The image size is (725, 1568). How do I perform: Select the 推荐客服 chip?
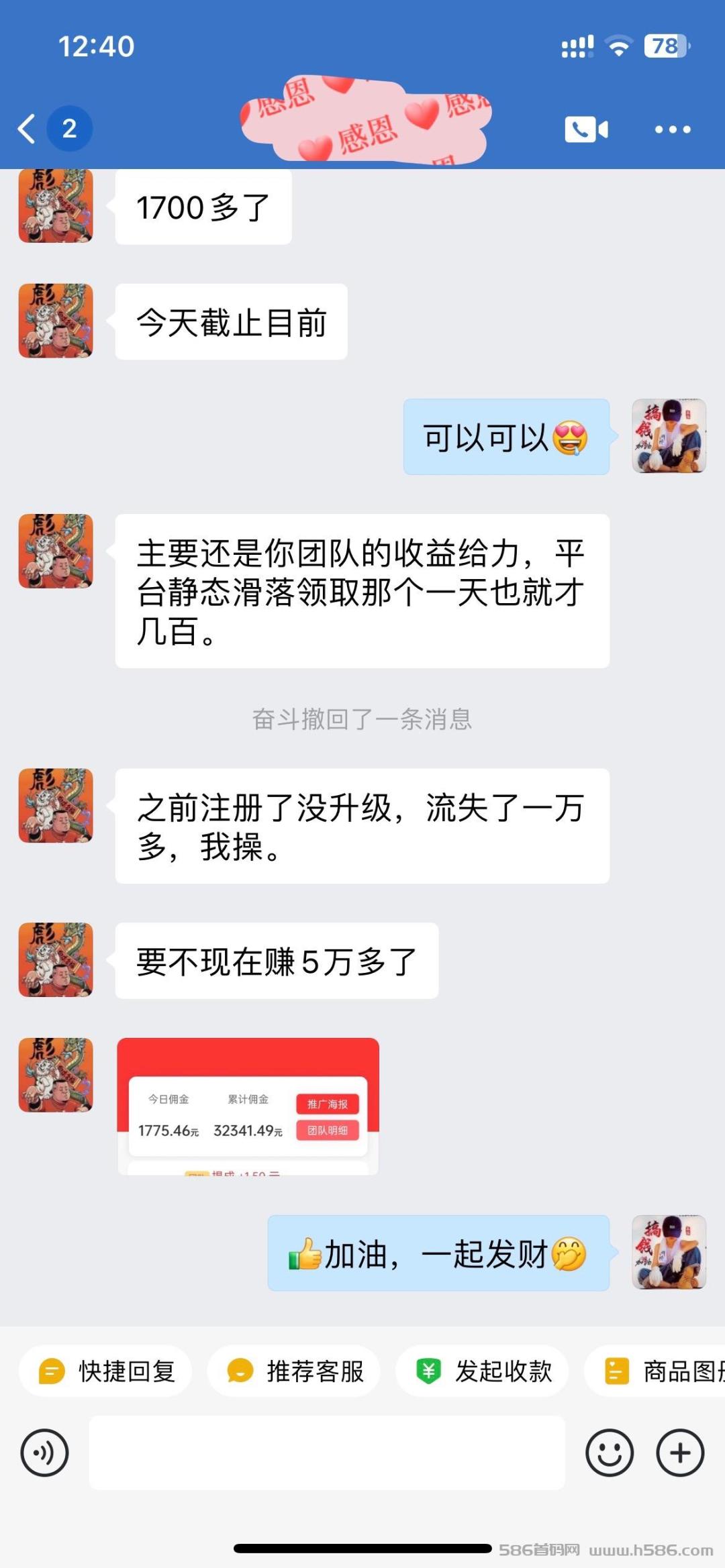[x=293, y=1371]
